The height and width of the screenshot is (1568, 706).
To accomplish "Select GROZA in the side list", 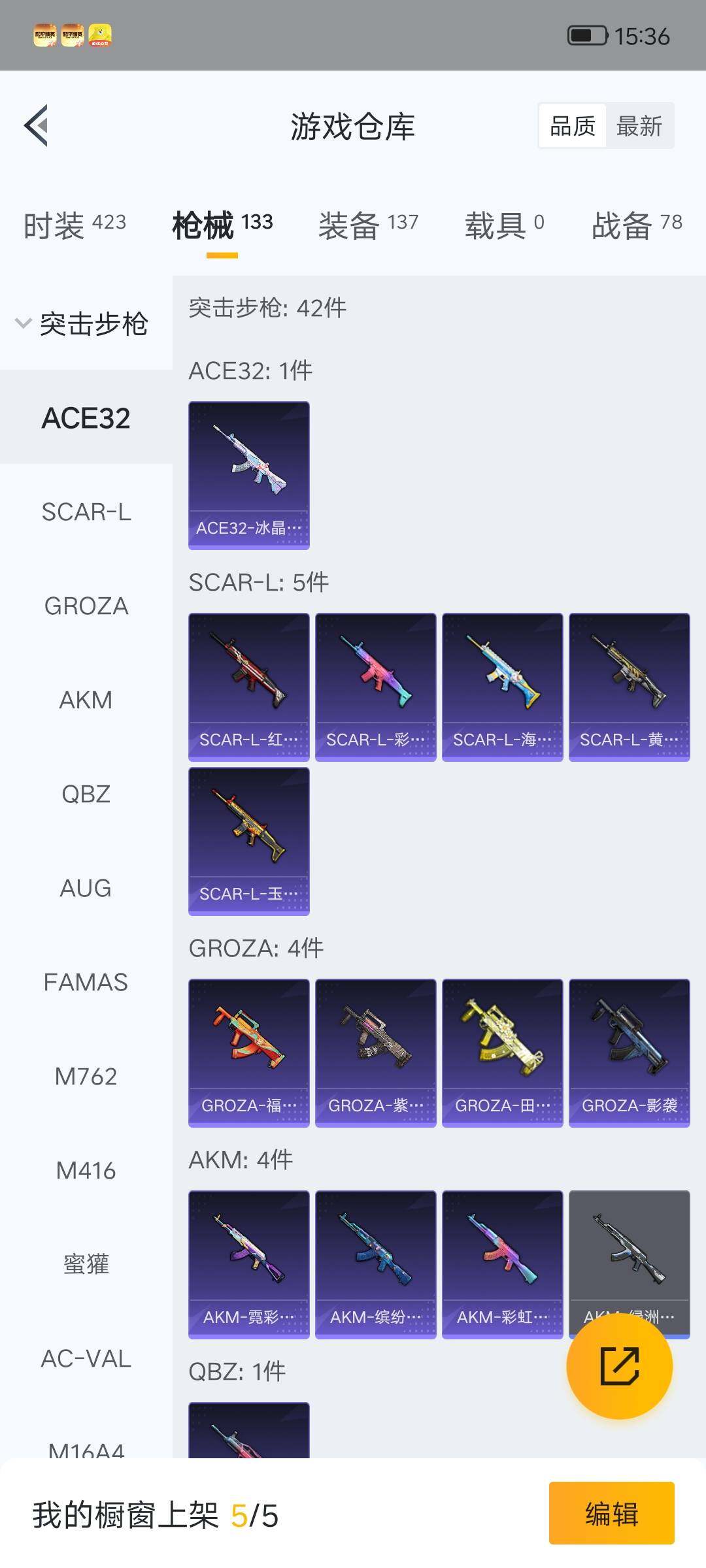I will point(86,606).
